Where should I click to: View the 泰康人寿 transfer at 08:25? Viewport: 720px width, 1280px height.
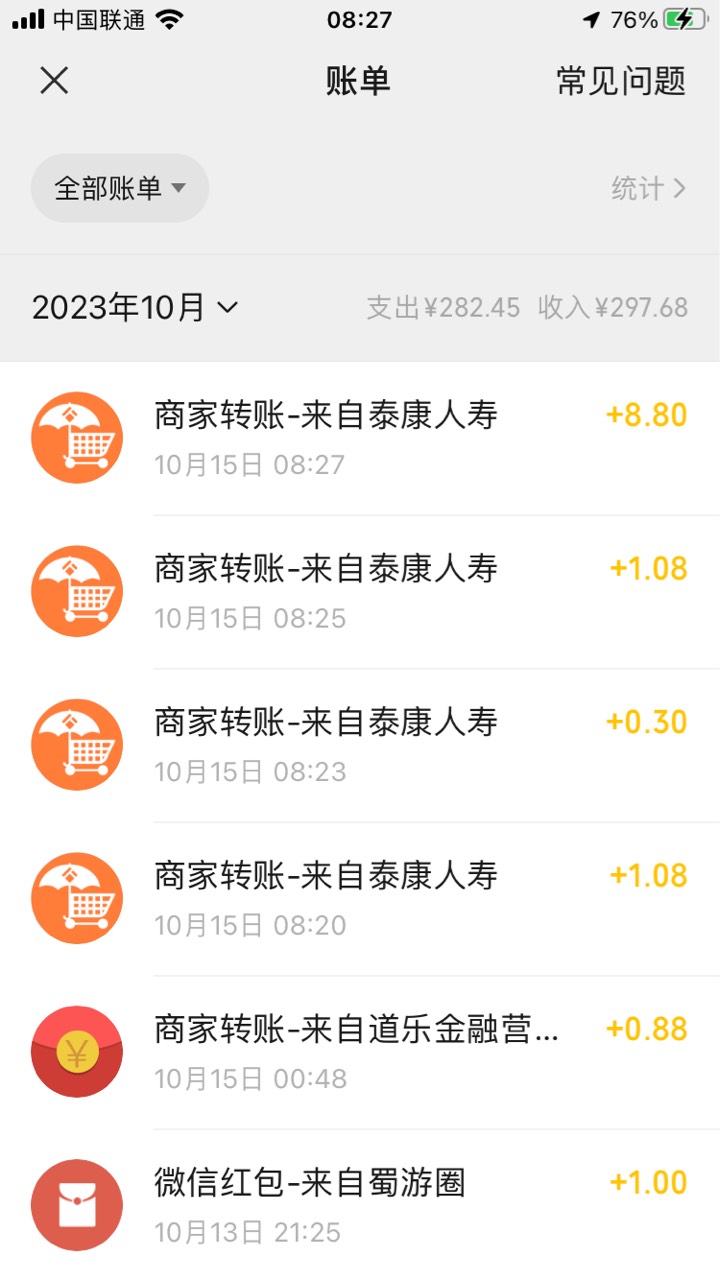360,592
